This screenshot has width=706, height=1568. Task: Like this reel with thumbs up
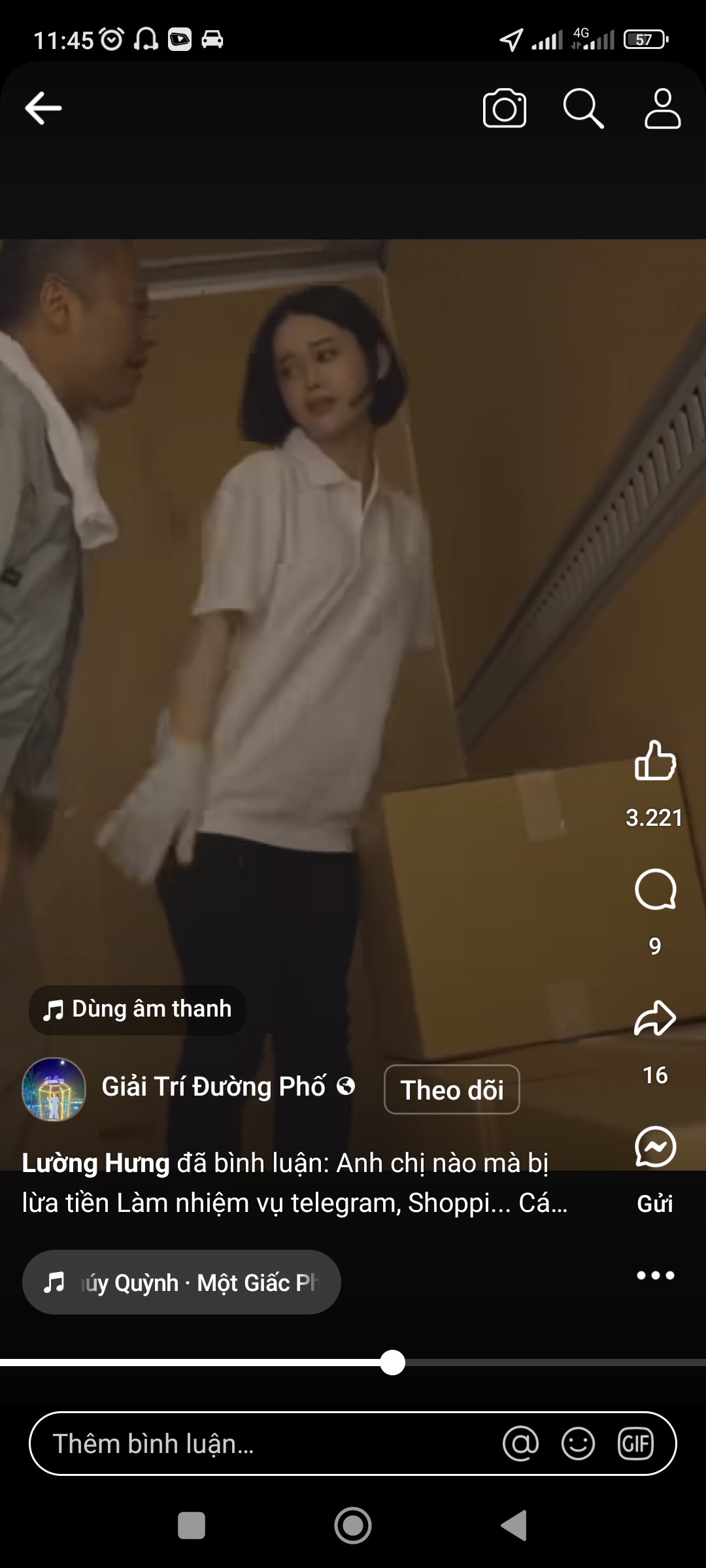pos(655,761)
